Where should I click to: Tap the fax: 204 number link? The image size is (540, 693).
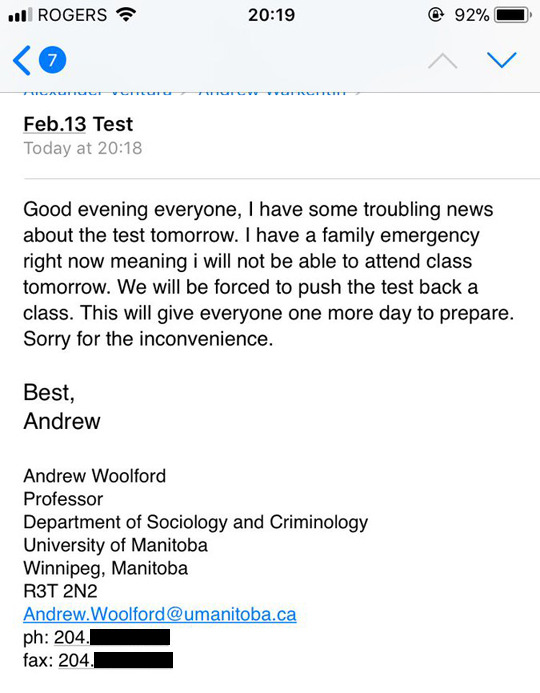(115, 660)
